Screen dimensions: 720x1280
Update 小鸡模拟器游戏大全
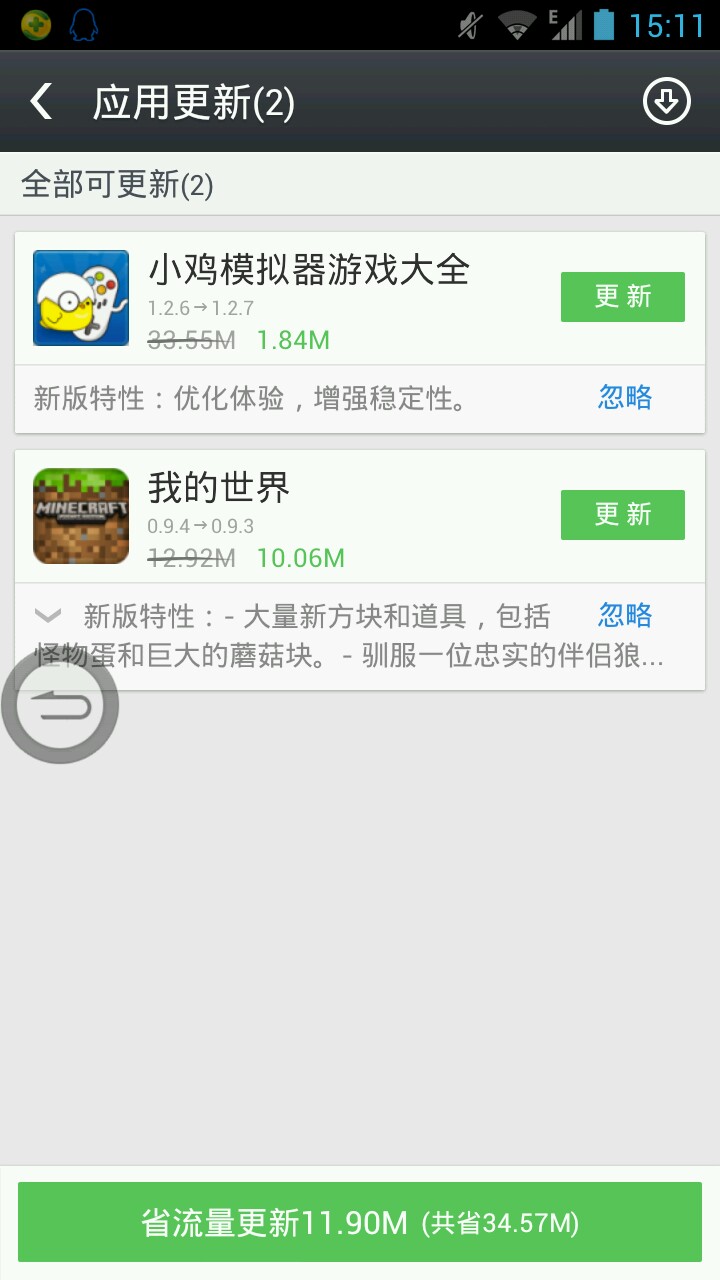click(x=622, y=297)
